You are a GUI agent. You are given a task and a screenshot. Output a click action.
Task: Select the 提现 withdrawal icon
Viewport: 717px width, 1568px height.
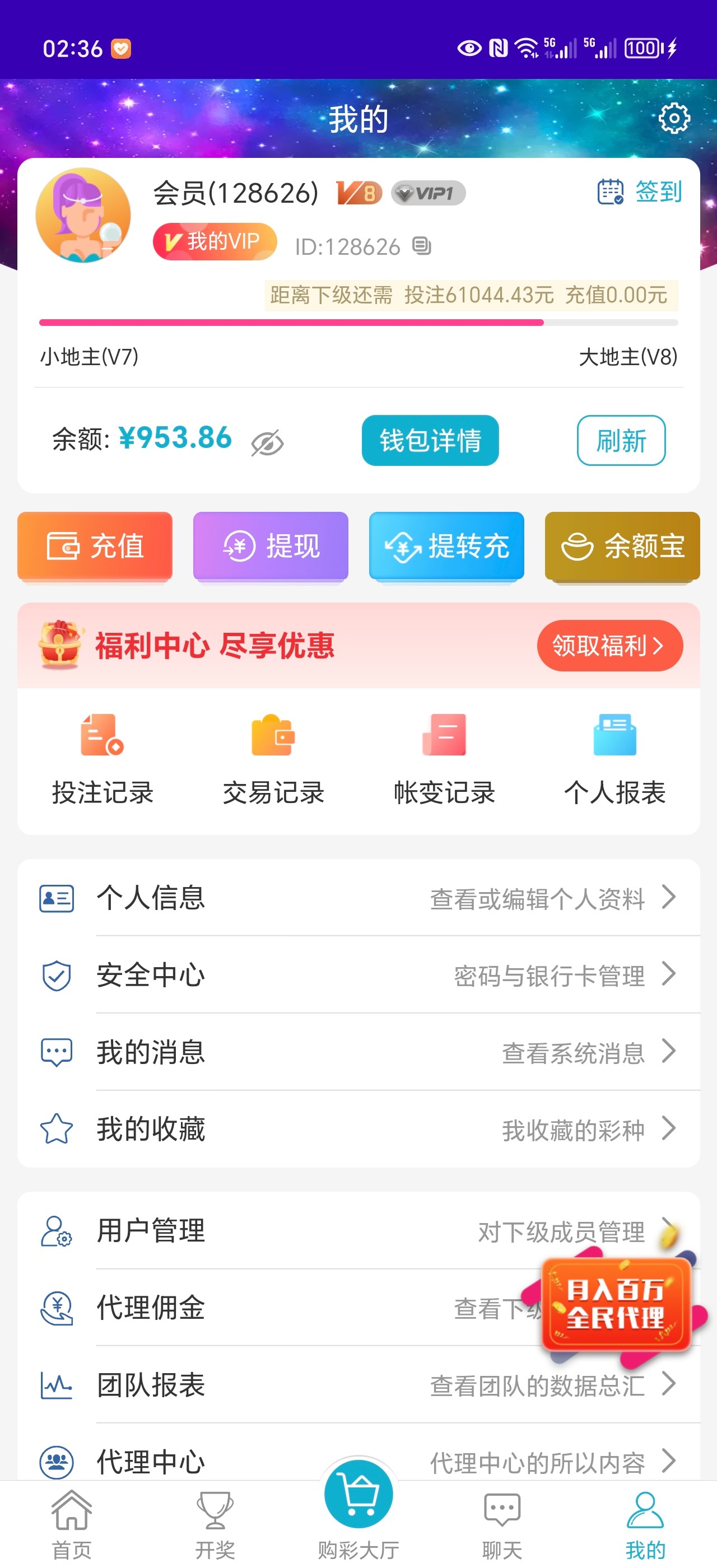pos(271,546)
